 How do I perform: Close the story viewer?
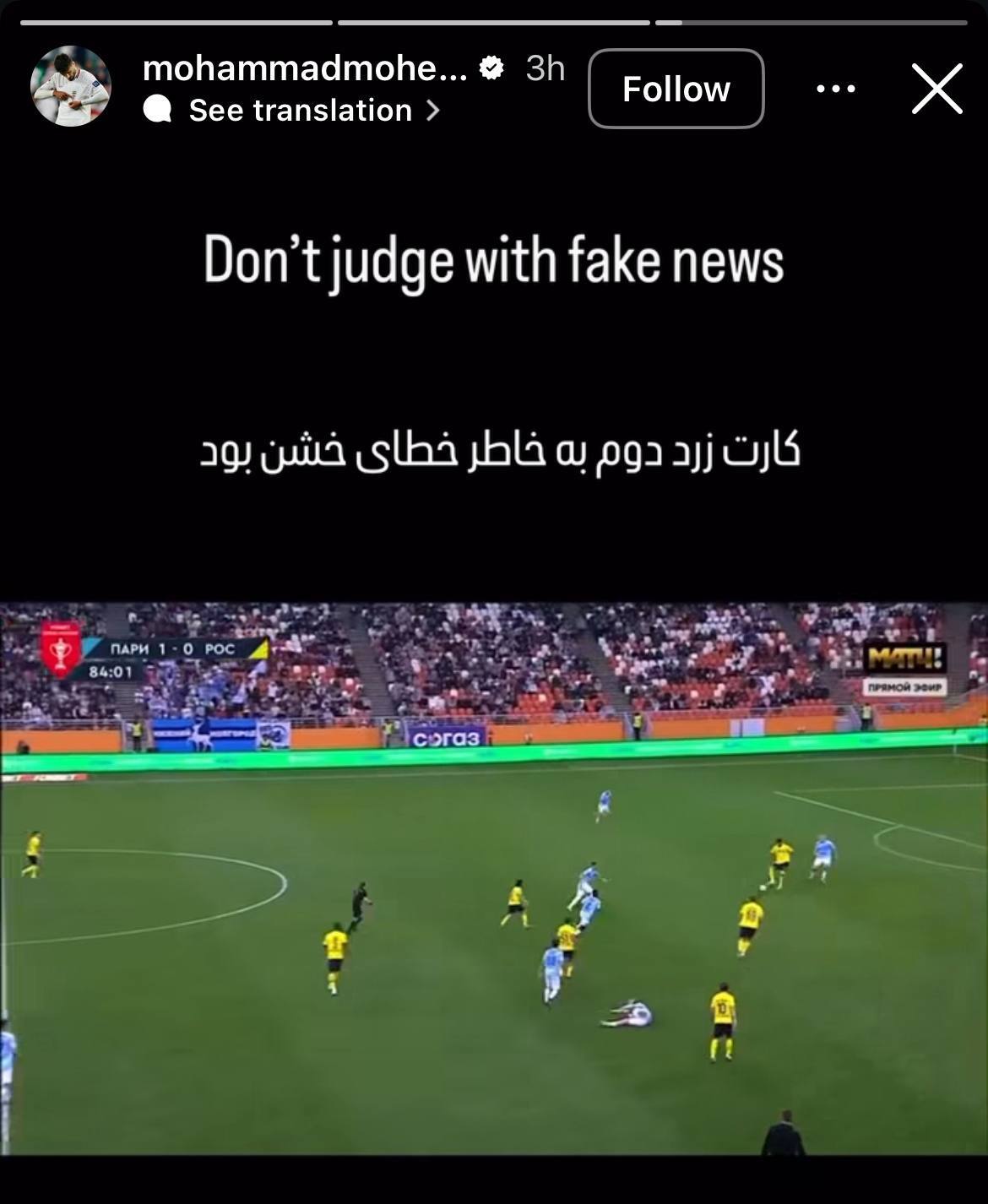937,89
